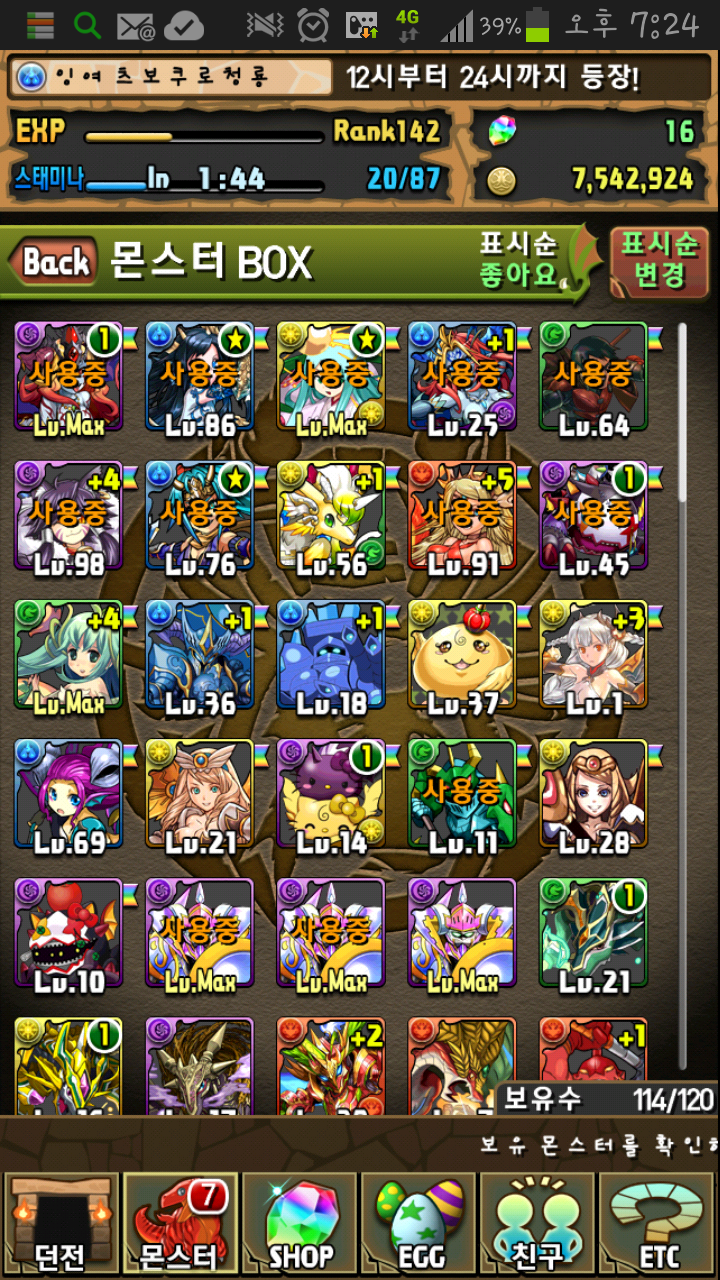The height and width of the screenshot is (1280, 720).
Task: Switch to the 몬스터 tab
Action: (180, 1224)
